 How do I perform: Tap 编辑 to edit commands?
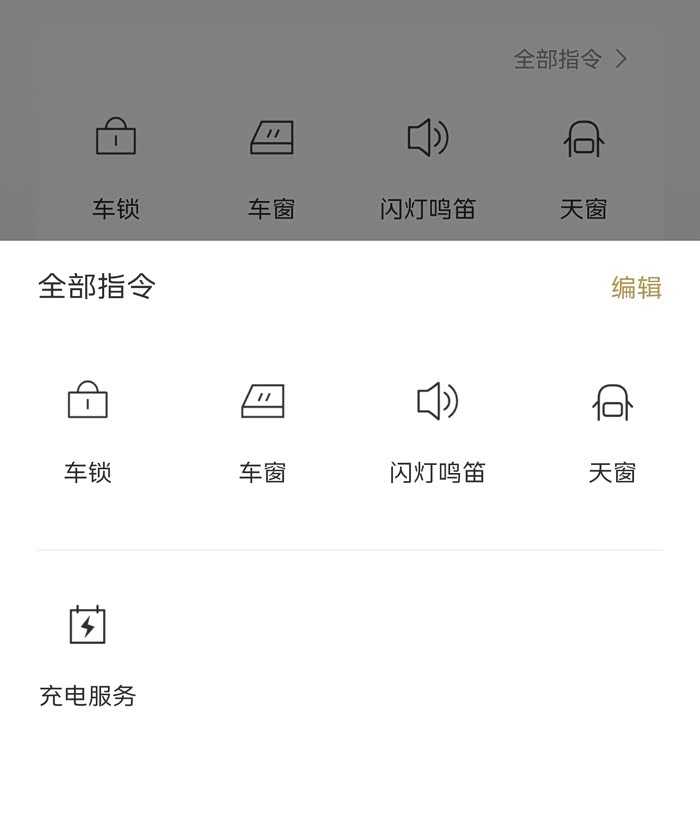[x=636, y=288]
